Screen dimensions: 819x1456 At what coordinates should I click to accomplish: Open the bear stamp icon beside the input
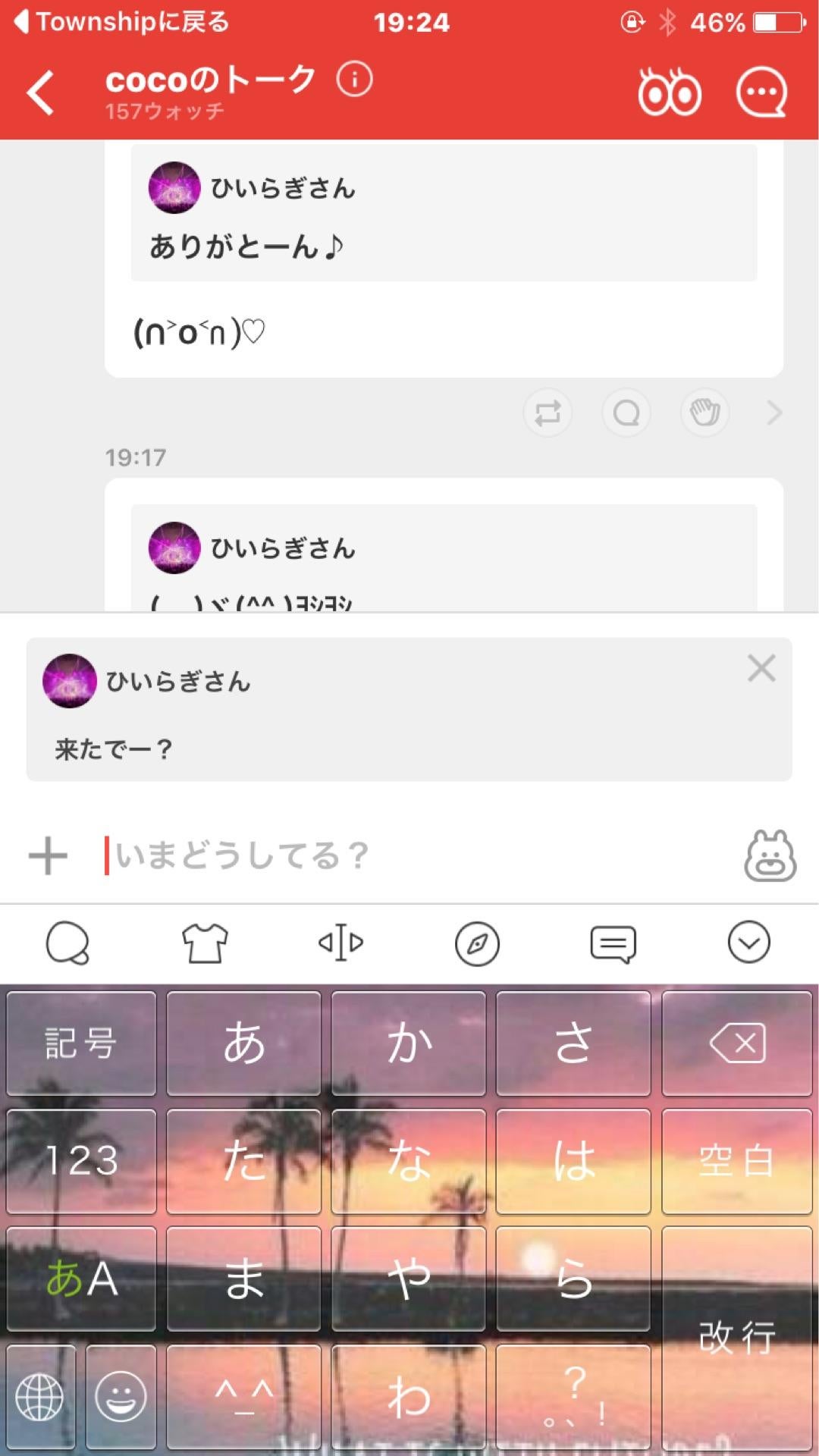769,855
